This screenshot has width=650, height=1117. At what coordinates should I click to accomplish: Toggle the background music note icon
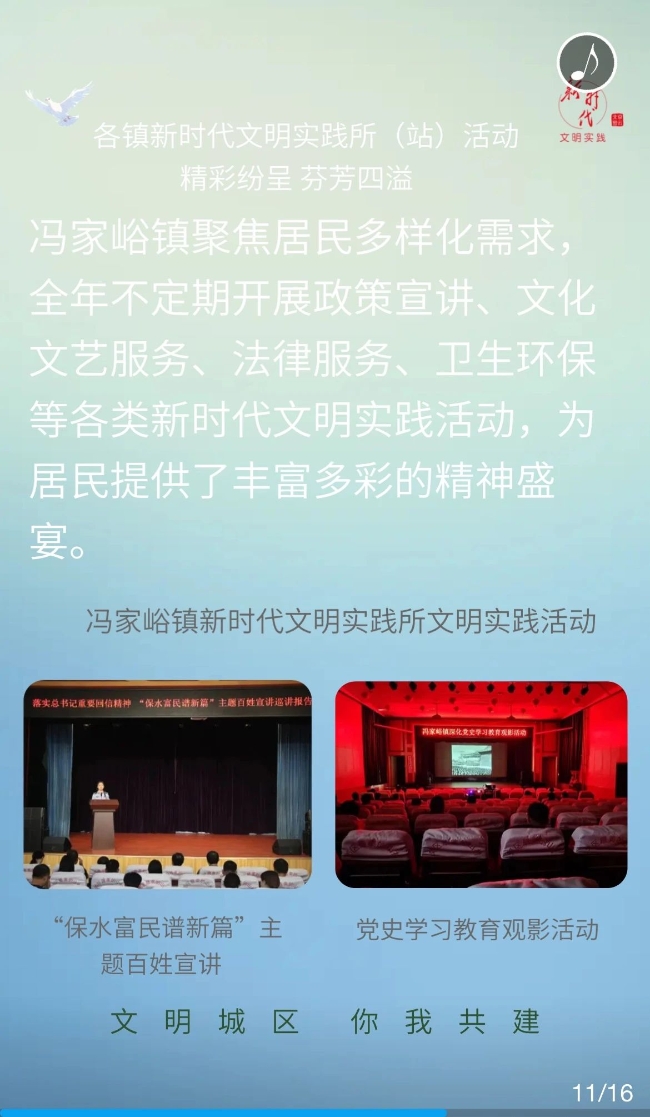(x=587, y=62)
